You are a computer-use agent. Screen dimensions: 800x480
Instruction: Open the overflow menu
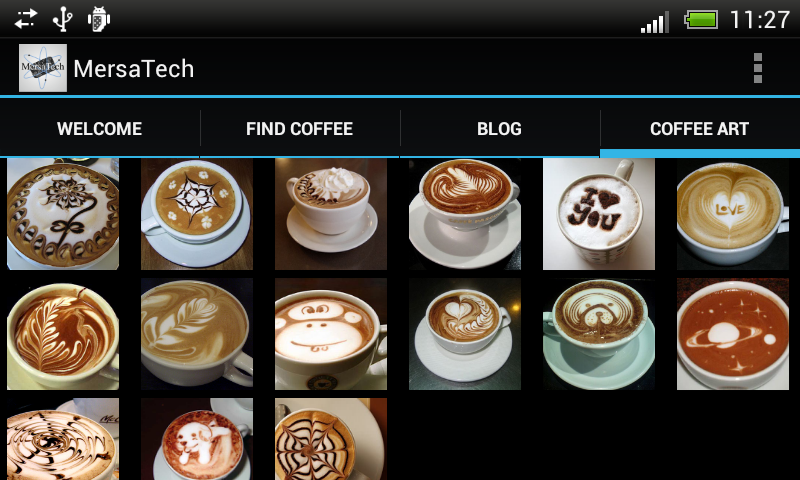pyautogui.click(x=757, y=68)
